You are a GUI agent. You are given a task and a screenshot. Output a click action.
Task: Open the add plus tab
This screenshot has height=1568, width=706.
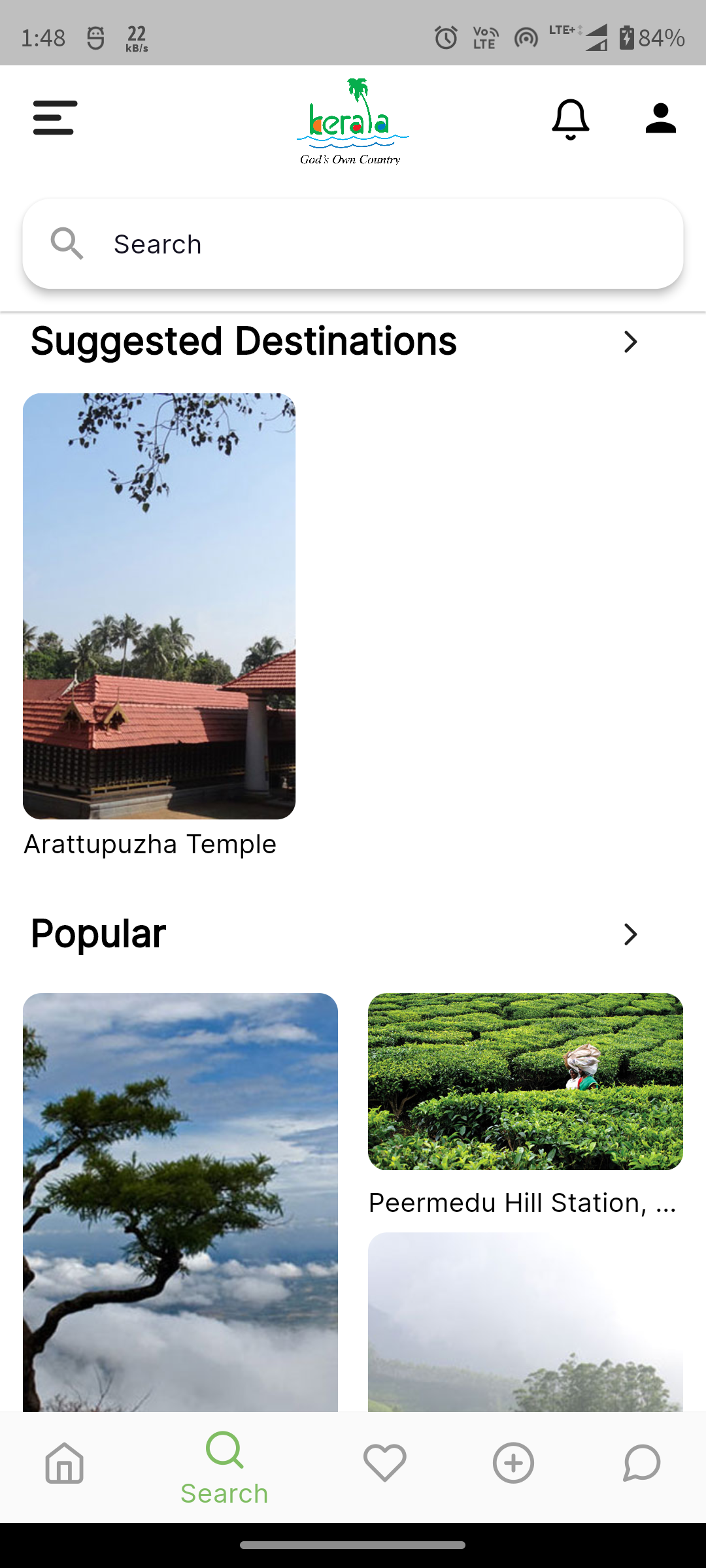pos(513,1463)
